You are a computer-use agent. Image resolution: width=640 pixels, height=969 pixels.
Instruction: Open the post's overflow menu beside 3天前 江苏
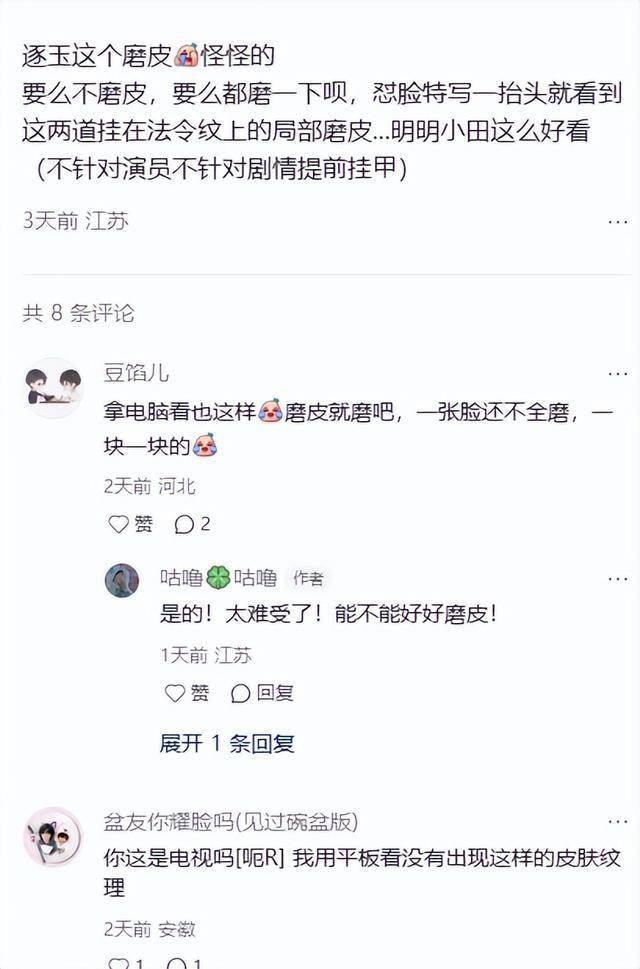click(617, 221)
